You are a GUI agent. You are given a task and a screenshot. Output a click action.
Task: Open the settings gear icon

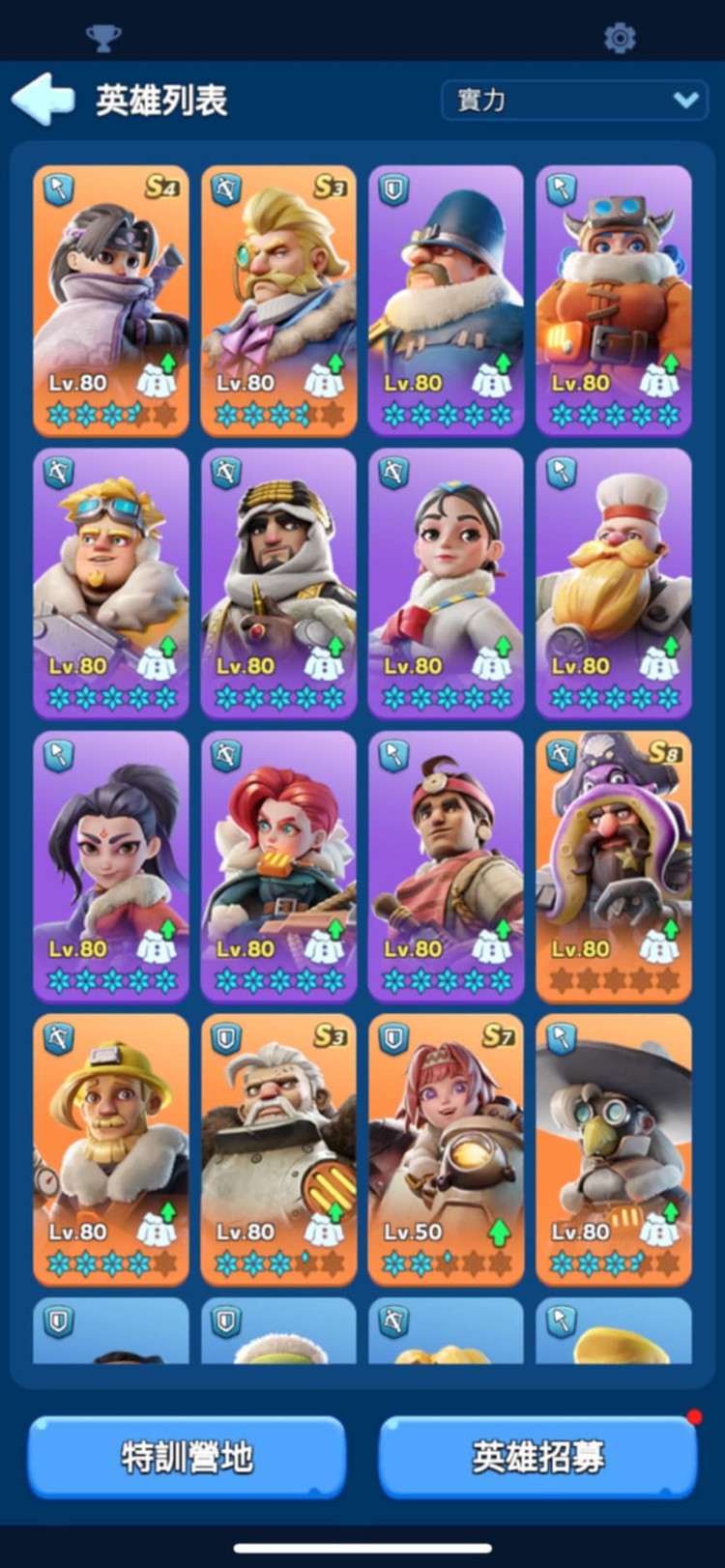pos(619,38)
